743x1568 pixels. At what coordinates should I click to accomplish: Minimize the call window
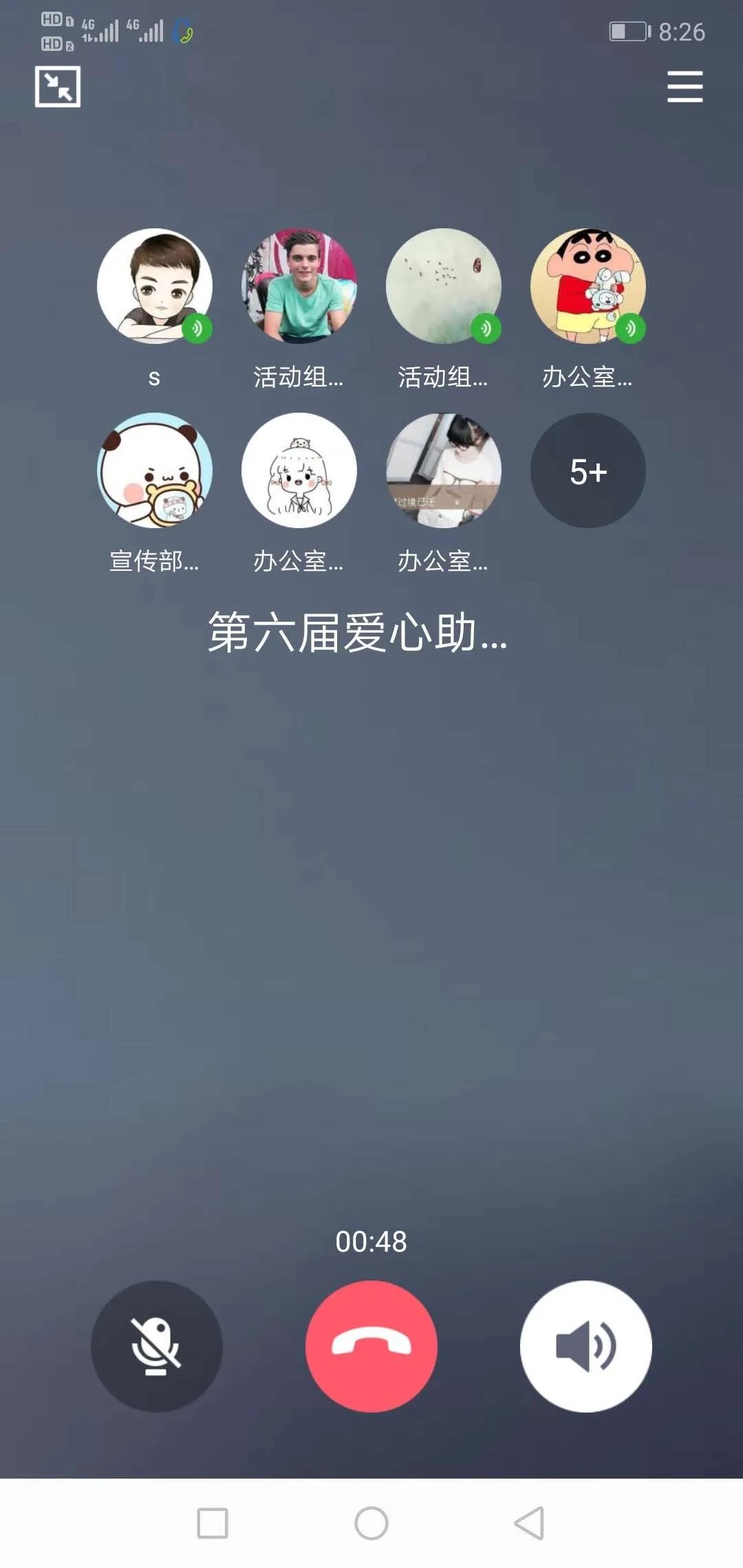[58, 87]
